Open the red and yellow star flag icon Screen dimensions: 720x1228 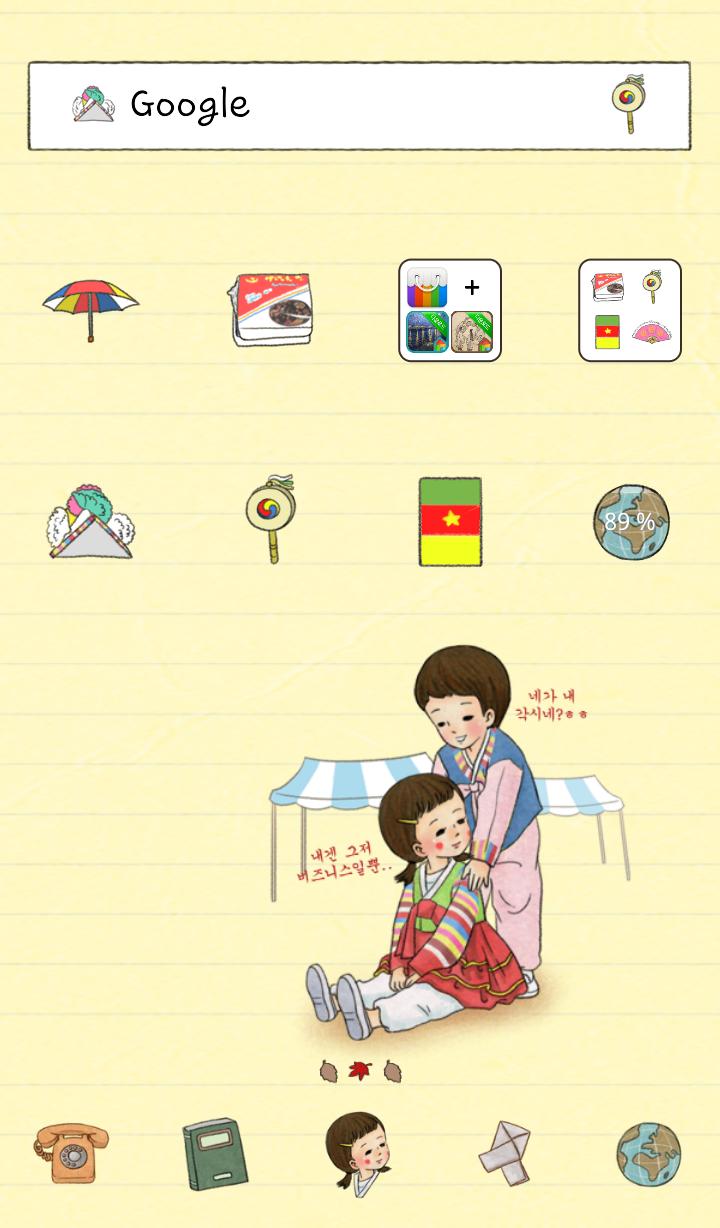[x=450, y=522]
